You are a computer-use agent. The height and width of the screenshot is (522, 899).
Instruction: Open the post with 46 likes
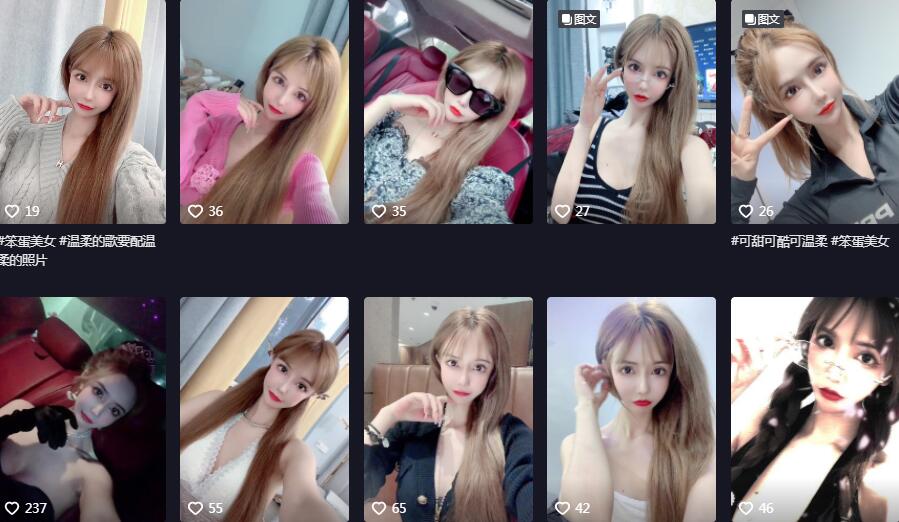click(x=814, y=408)
